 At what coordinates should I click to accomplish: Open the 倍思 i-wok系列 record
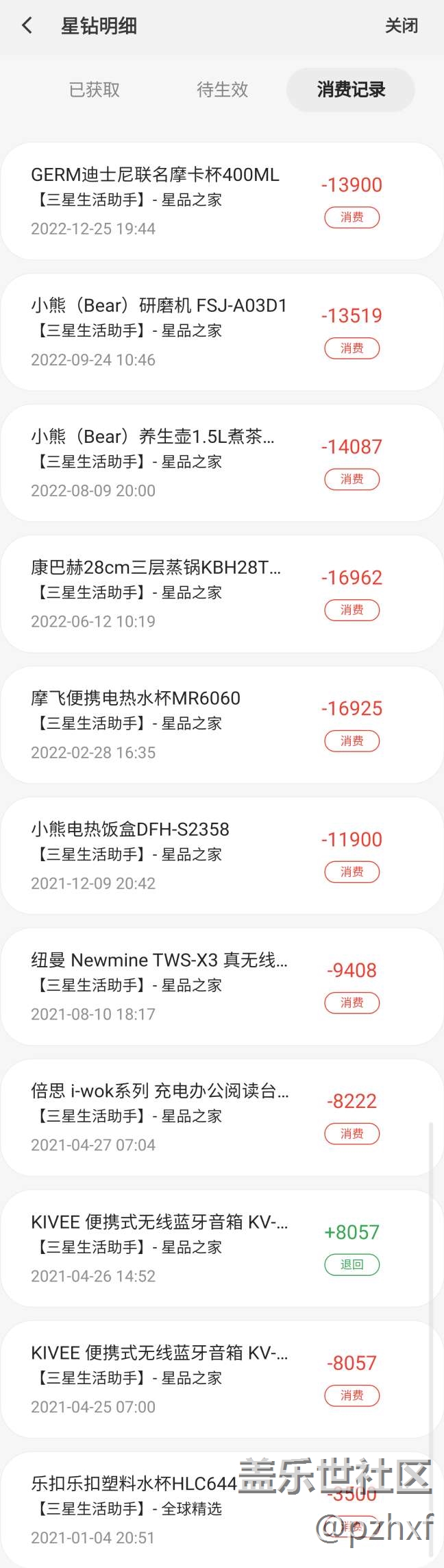(x=222, y=1118)
